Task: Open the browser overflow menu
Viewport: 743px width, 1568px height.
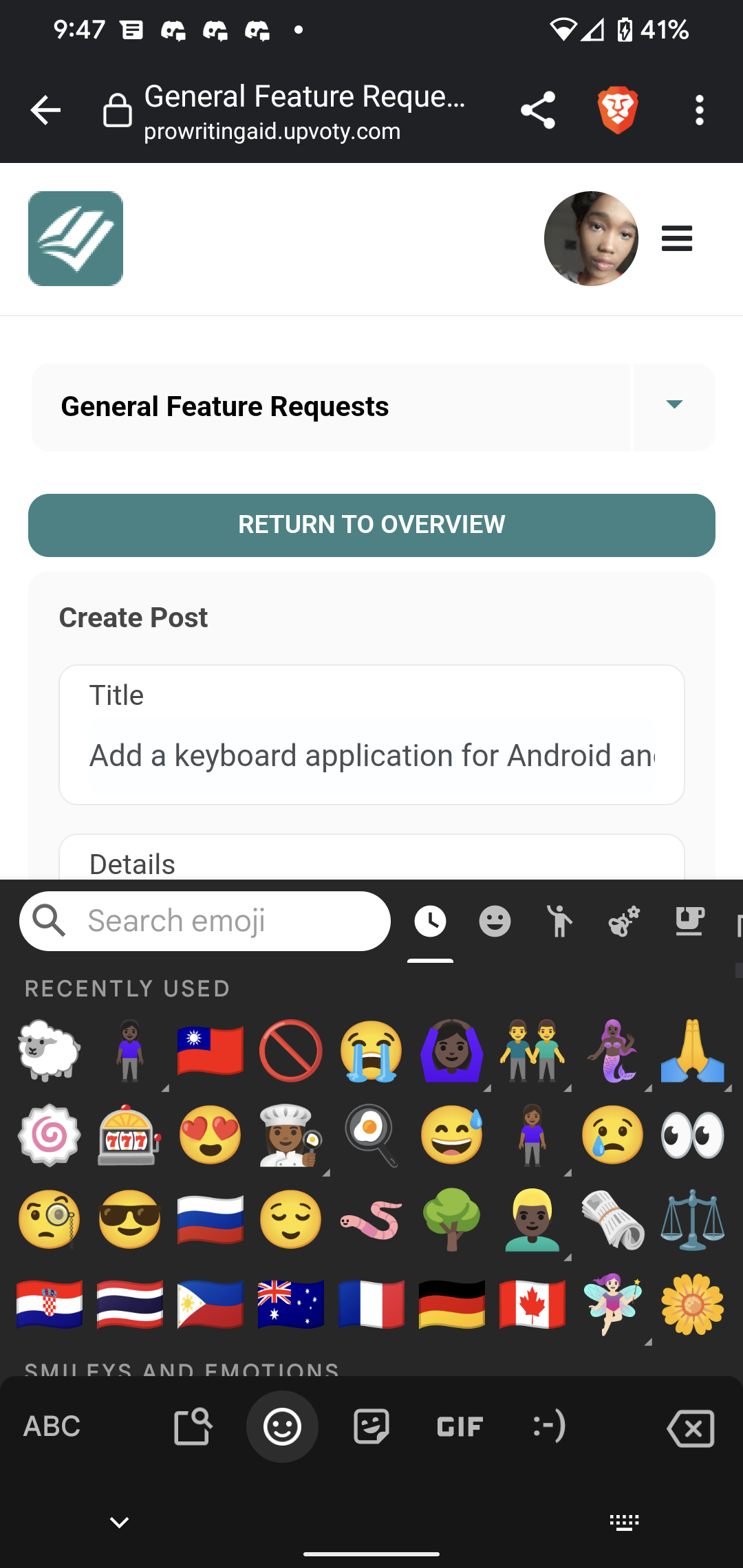Action: click(700, 110)
